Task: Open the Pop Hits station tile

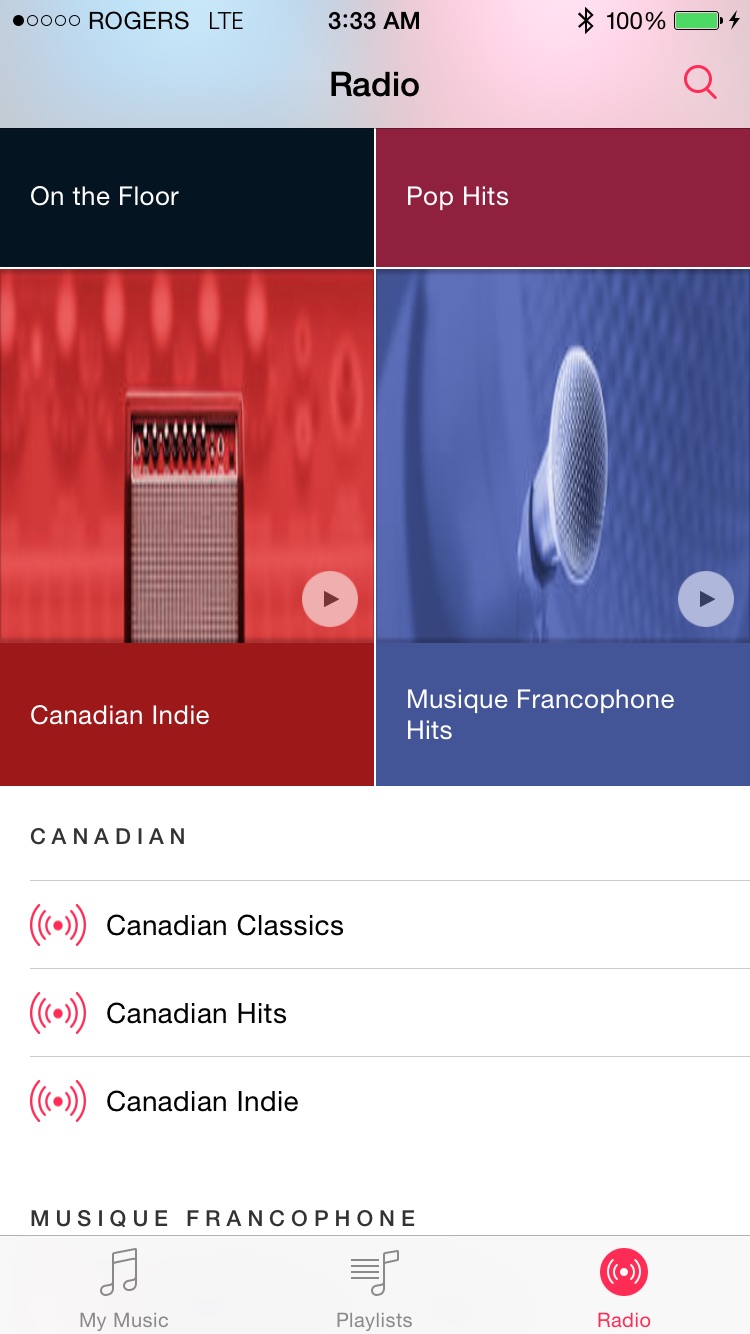Action: 562,197
